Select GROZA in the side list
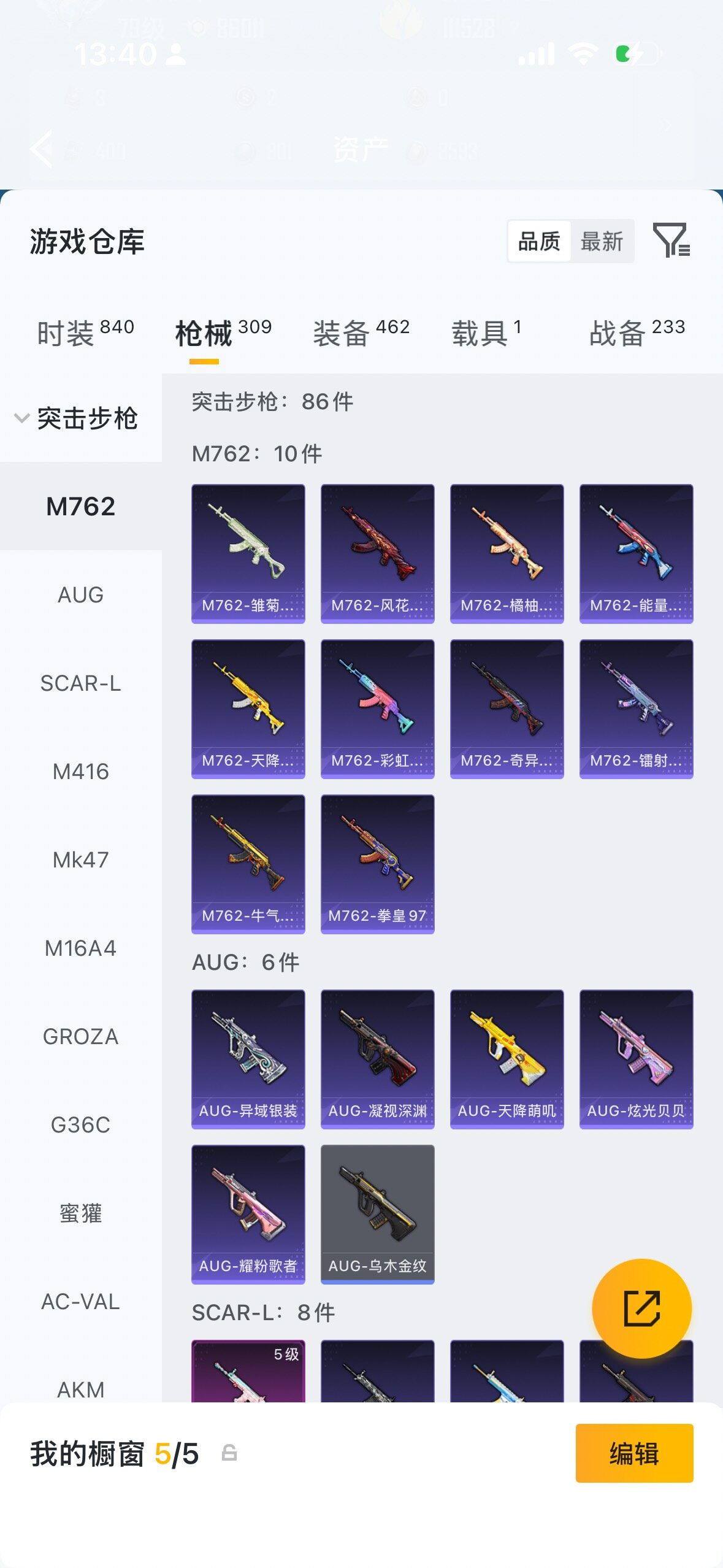The image size is (723, 1568). pyautogui.click(x=80, y=1036)
